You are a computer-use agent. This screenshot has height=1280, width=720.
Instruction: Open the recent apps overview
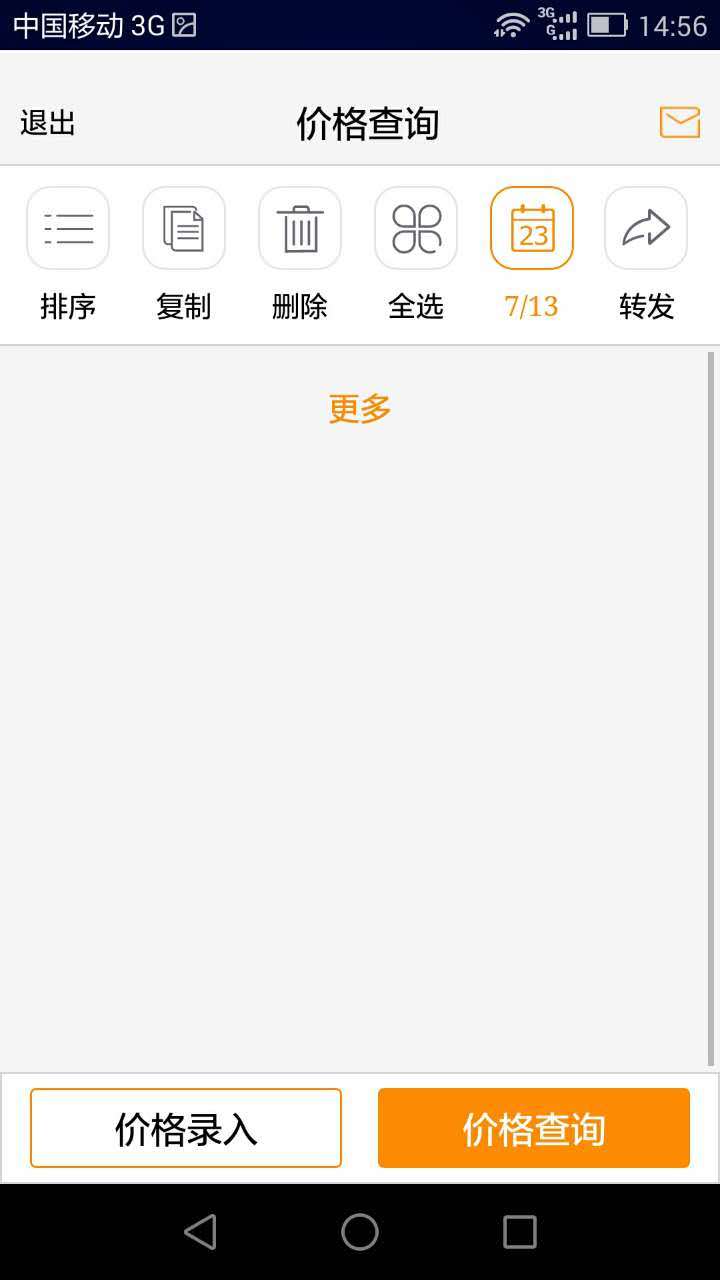click(x=520, y=1232)
